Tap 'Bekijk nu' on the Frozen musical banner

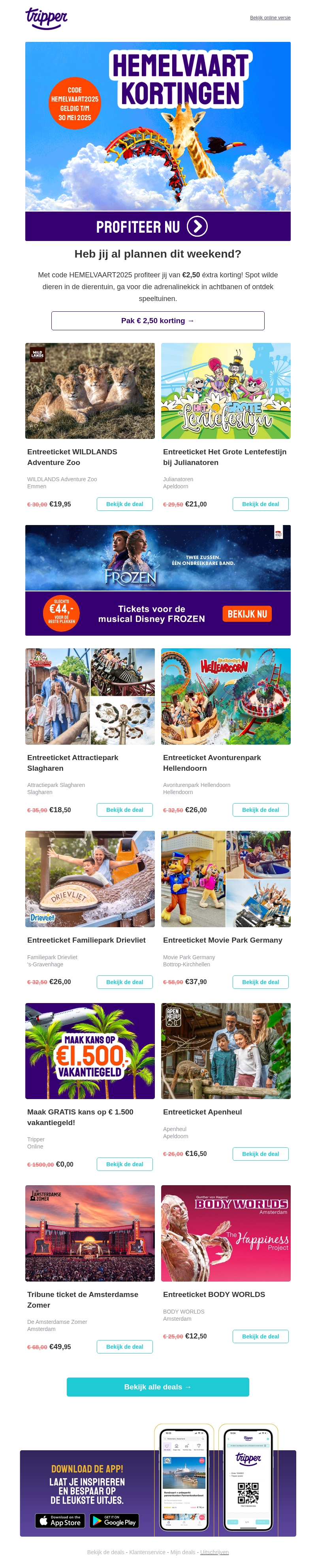click(246, 614)
